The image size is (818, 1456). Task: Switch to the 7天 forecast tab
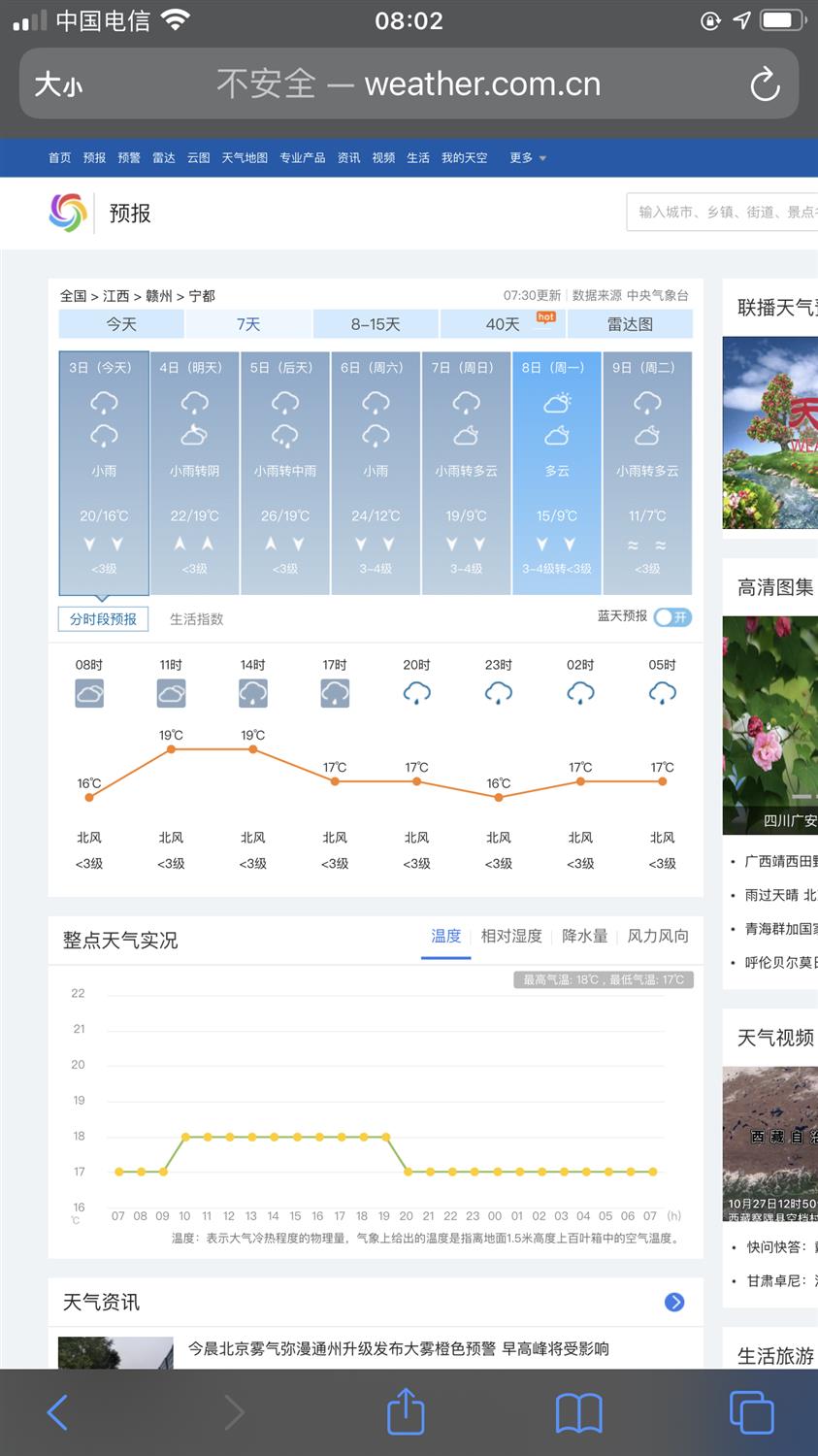pos(248,324)
